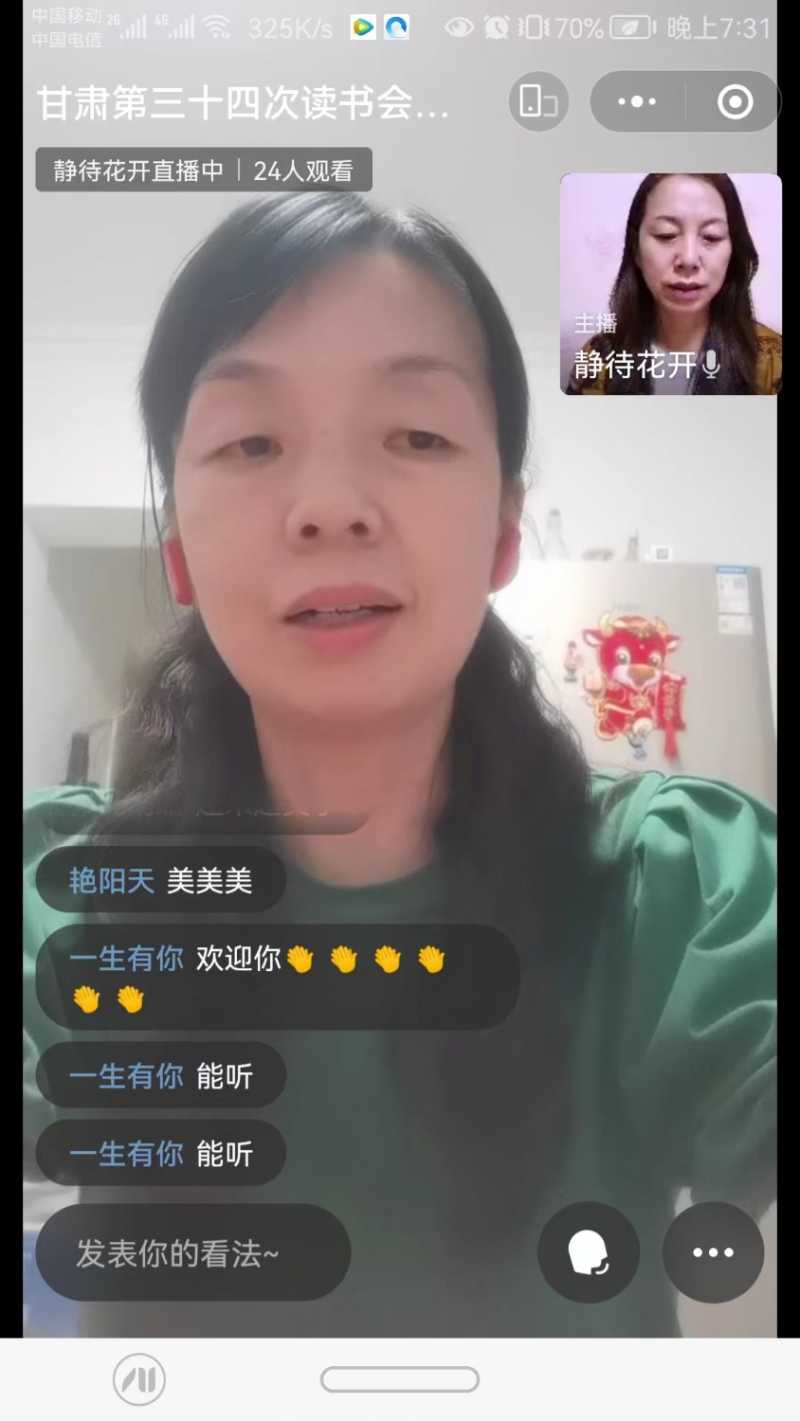Open the mini program three-dot menu
Viewport: 800px width, 1421px height.
pos(637,101)
